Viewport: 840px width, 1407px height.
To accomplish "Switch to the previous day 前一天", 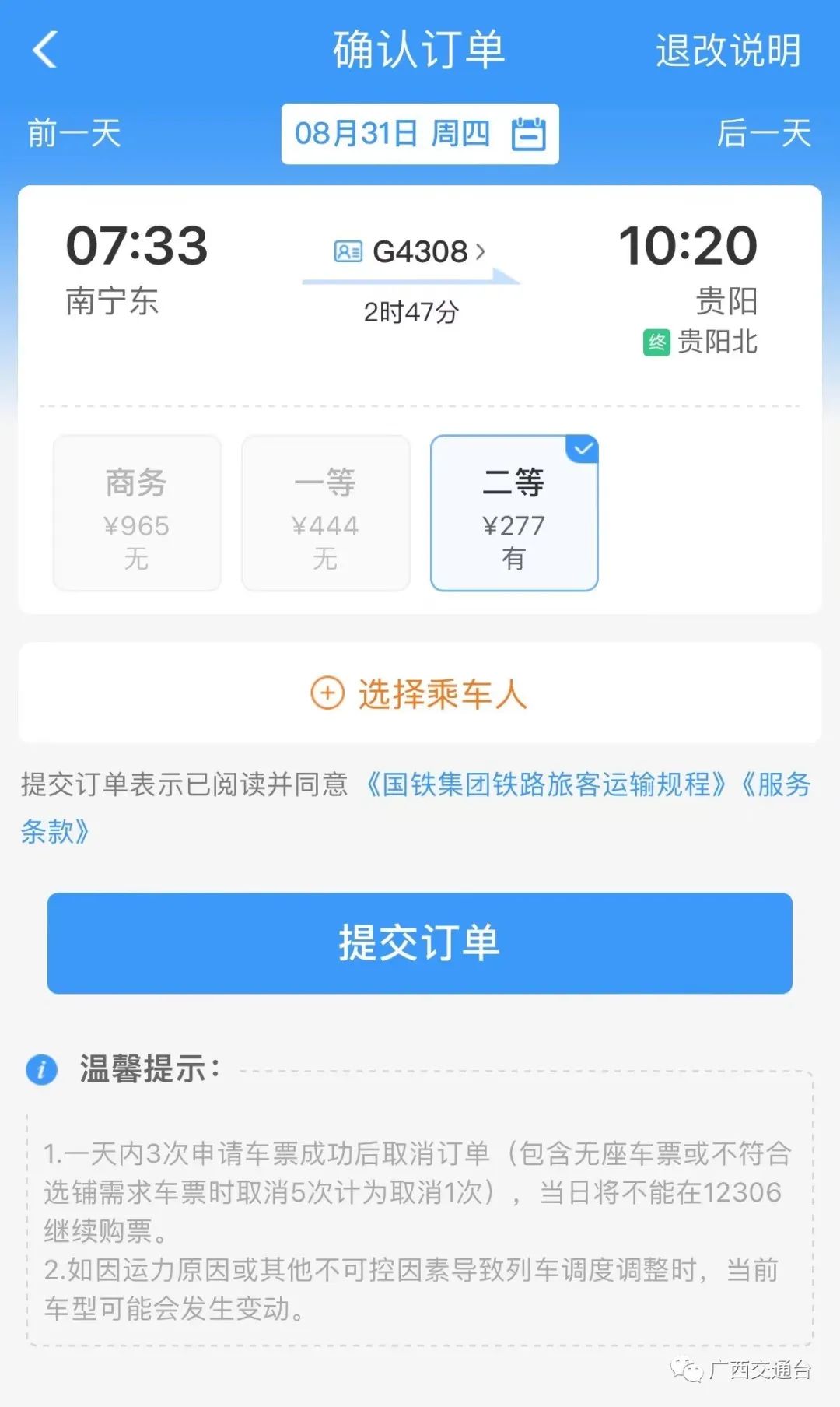I will click(75, 133).
